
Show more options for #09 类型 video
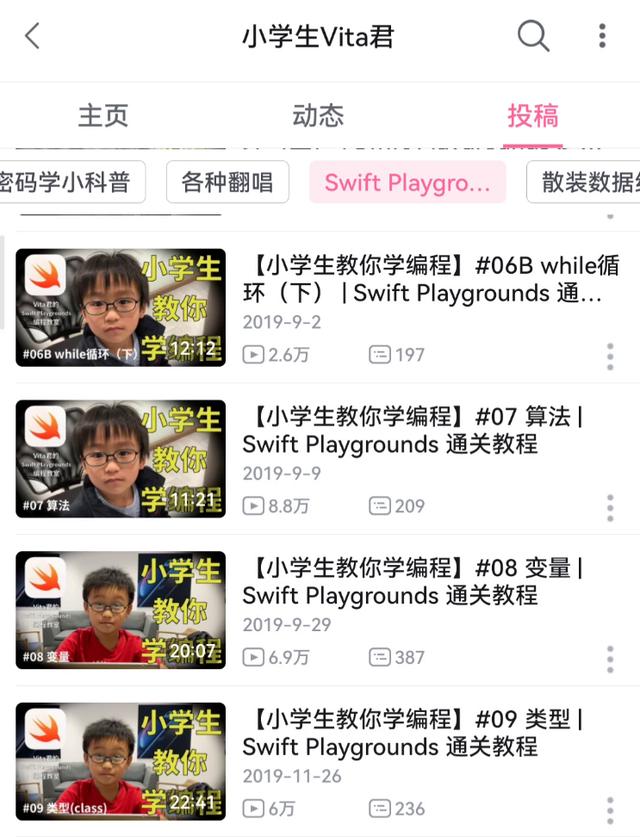pyautogui.click(x=610, y=810)
